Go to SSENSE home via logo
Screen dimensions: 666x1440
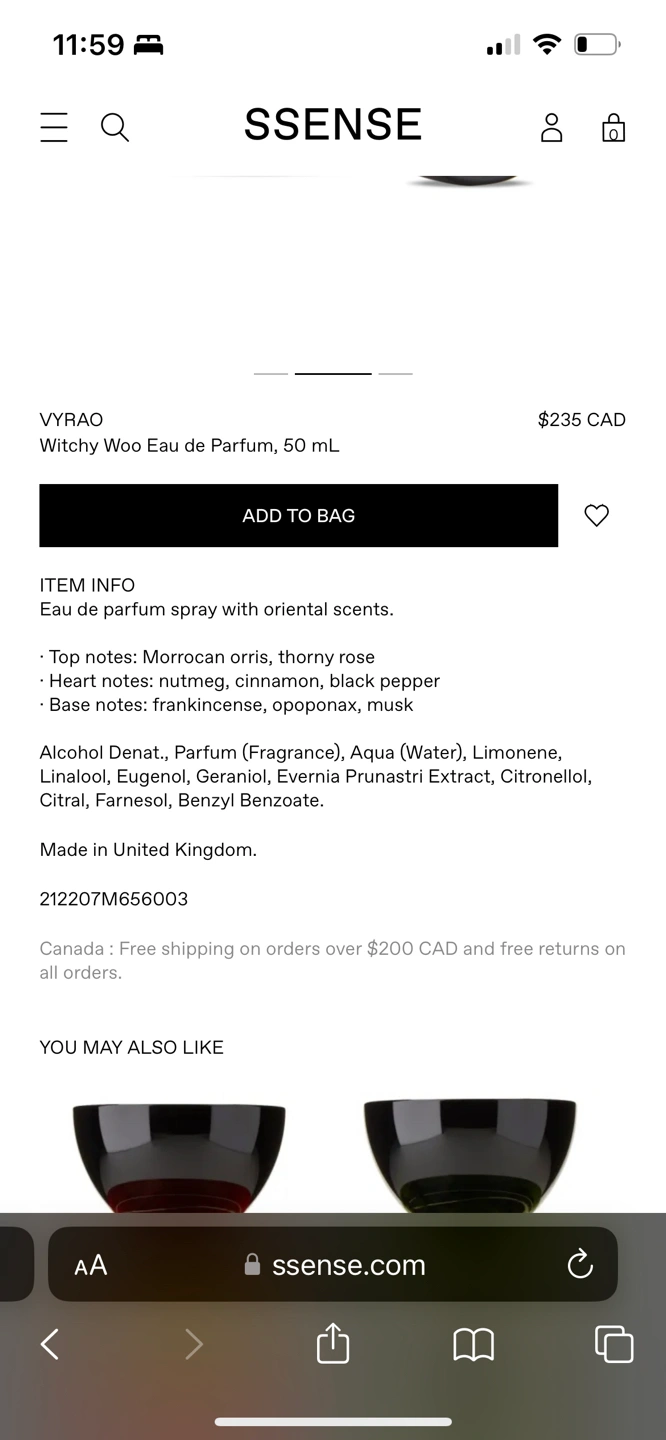tap(333, 125)
